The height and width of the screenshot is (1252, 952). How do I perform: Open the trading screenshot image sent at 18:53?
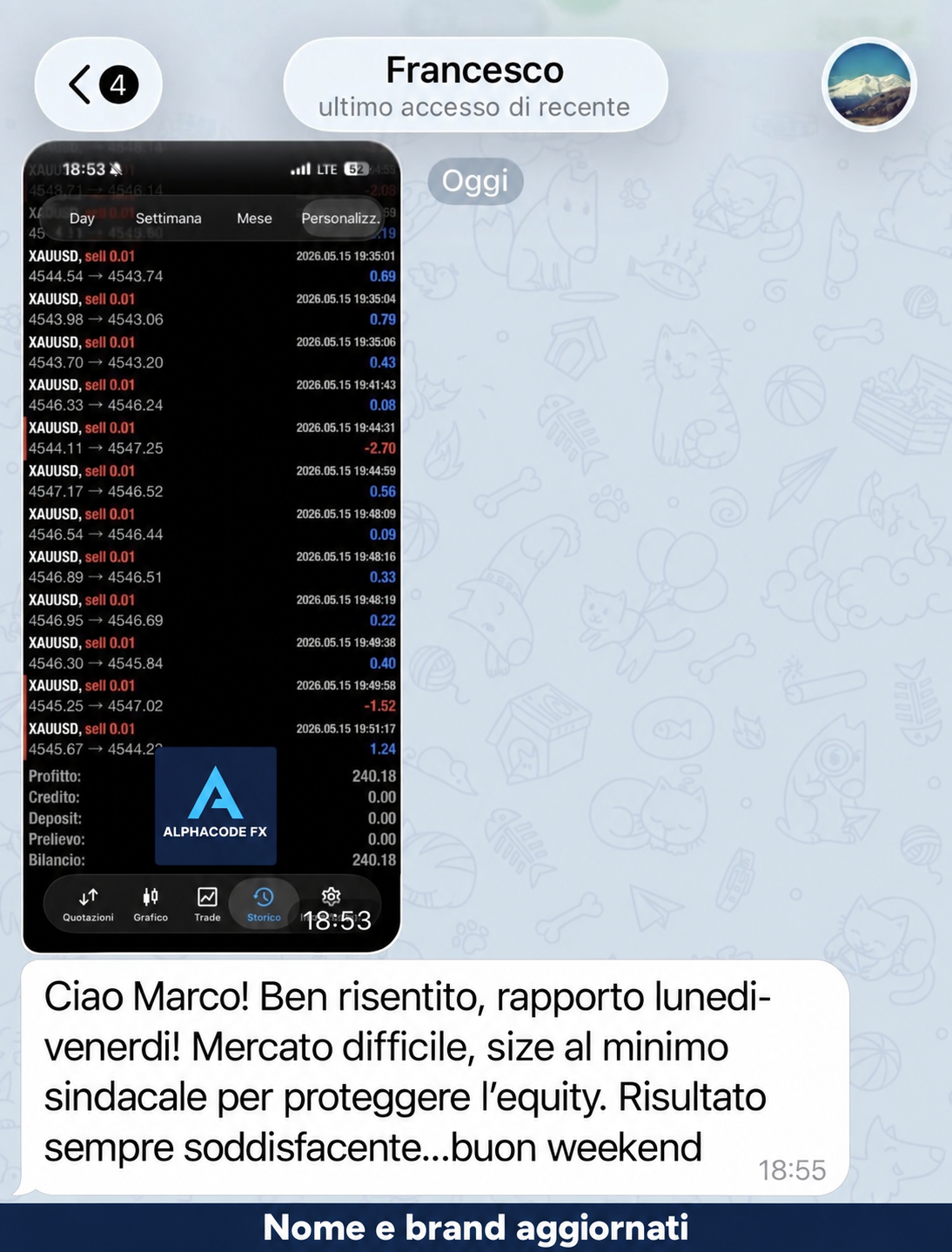point(211,547)
